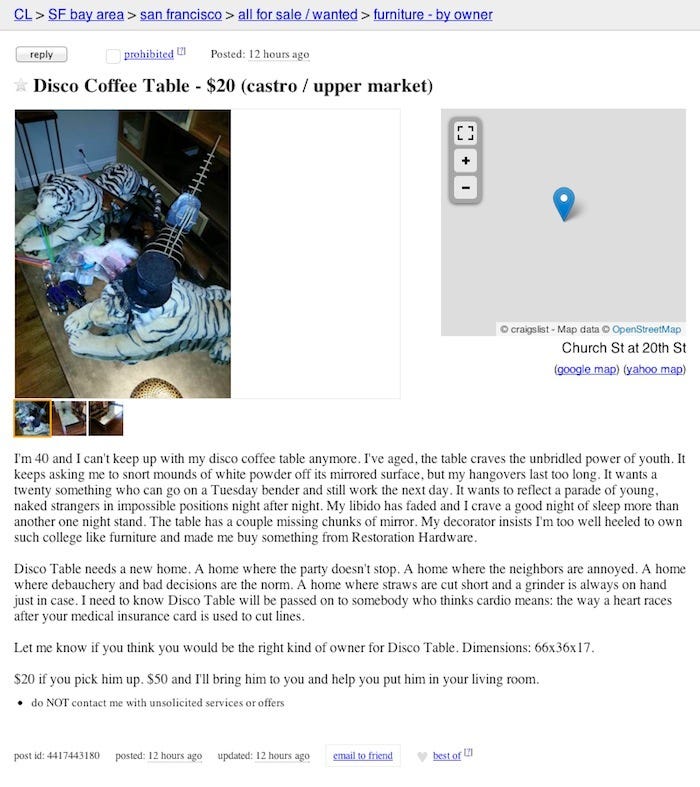View the third photo thumbnail

tap(106, 419)
